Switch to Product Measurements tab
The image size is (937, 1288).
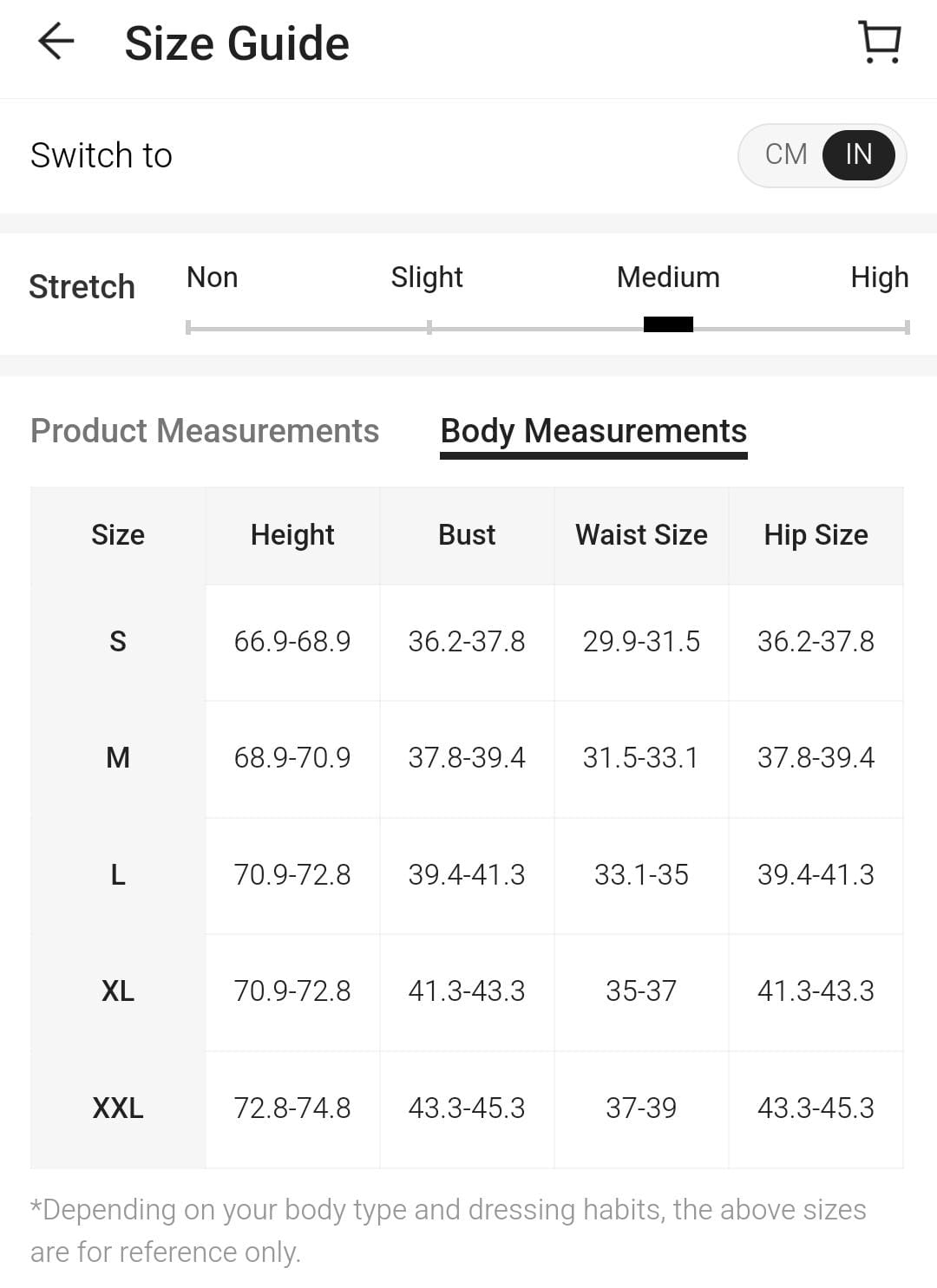point(205,431)
